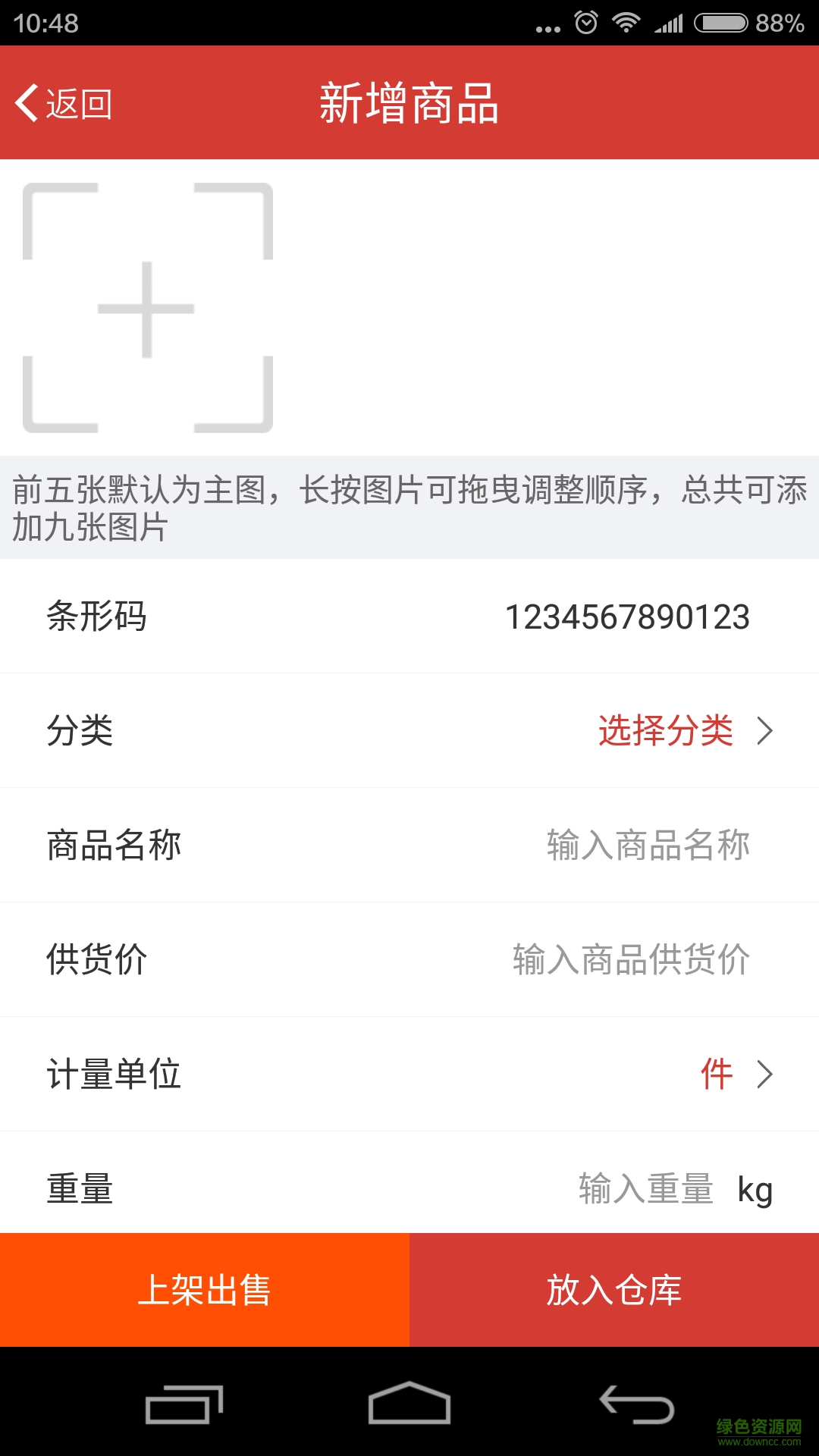Tap the 输入商品名称 input field
Screen dimensions: 819x1456
(x=648, y=845)
